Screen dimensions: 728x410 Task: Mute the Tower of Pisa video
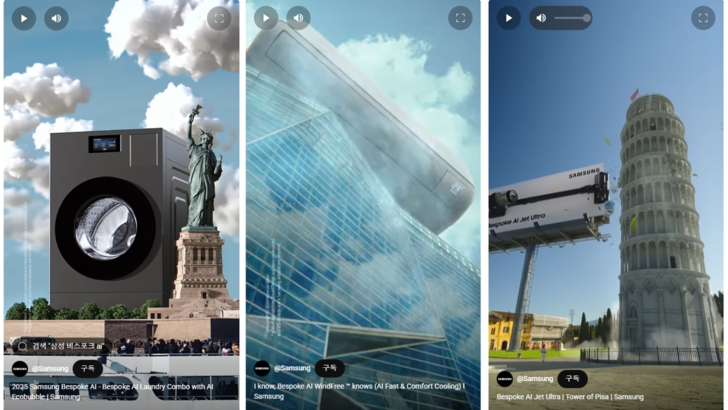coord(541,18)
